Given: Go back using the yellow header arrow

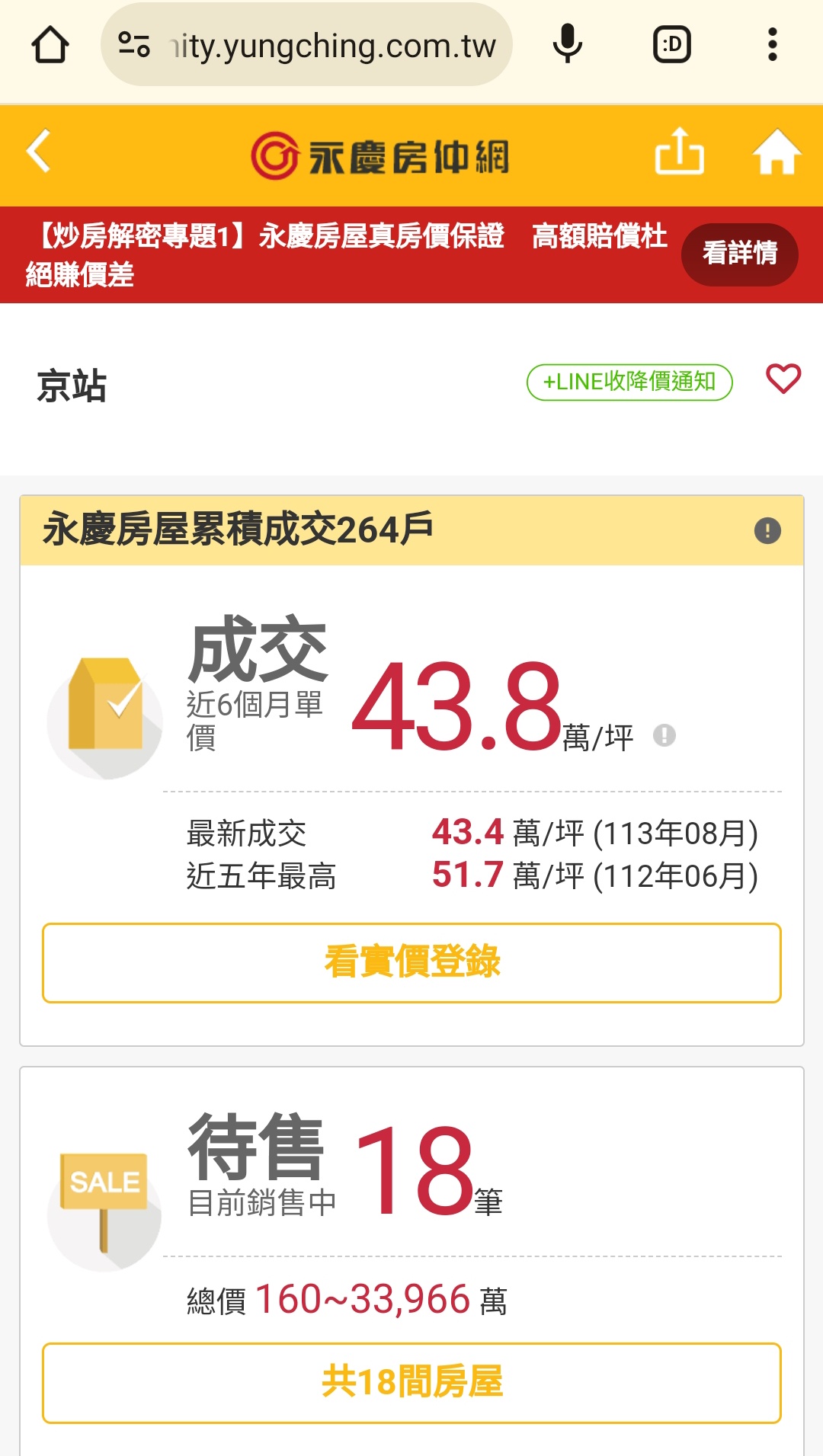Looking at the screenshot, I should click(x=38, y=152).
